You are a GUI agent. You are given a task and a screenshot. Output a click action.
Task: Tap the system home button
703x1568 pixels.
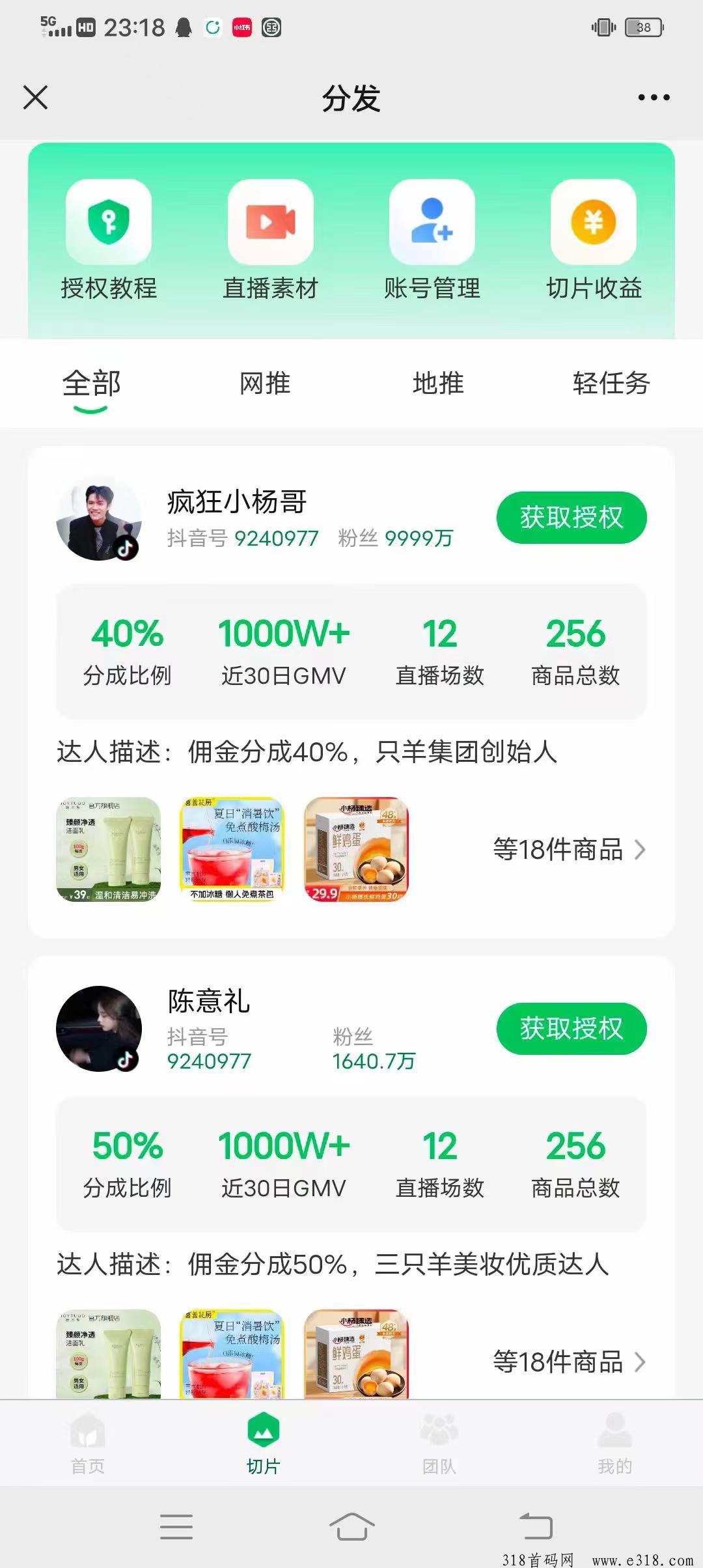coord(351,1526)
